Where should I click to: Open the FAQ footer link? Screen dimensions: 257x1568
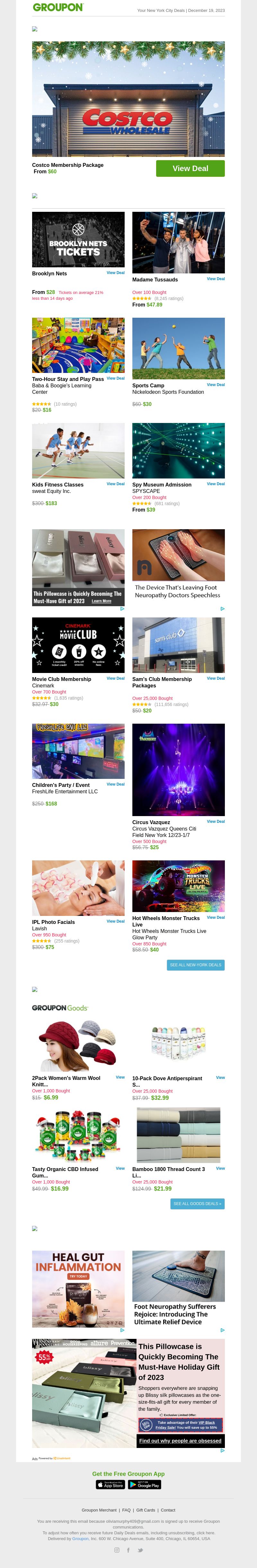126,1510
